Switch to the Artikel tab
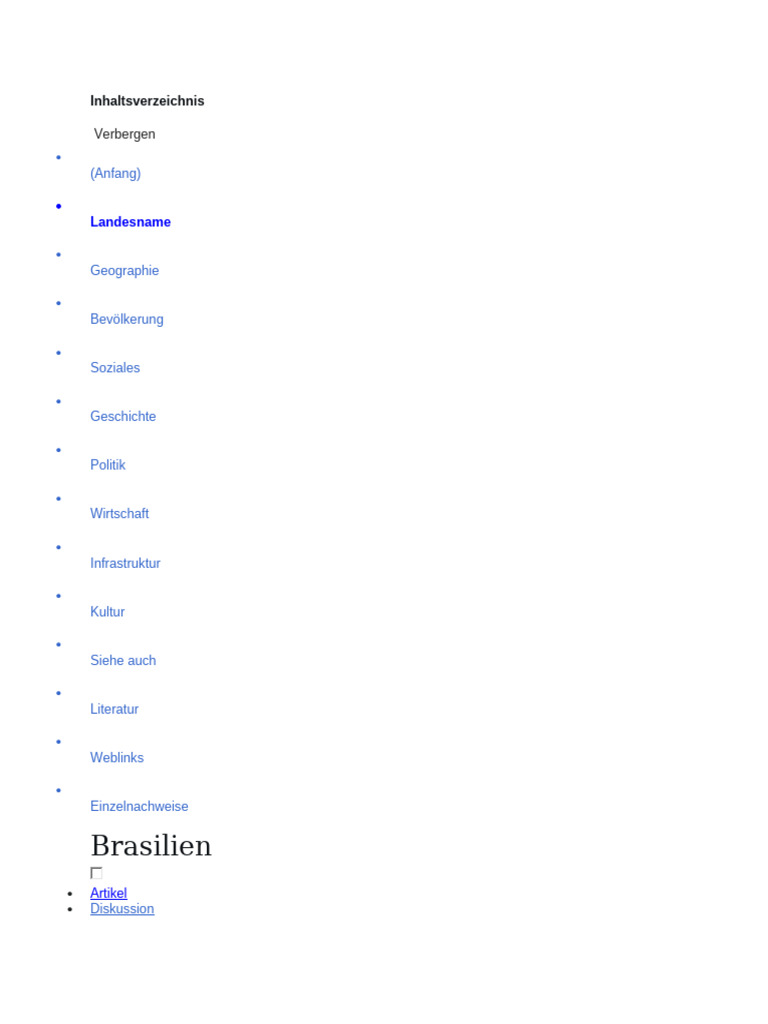 pyautogui.click(x=108, y=893)
